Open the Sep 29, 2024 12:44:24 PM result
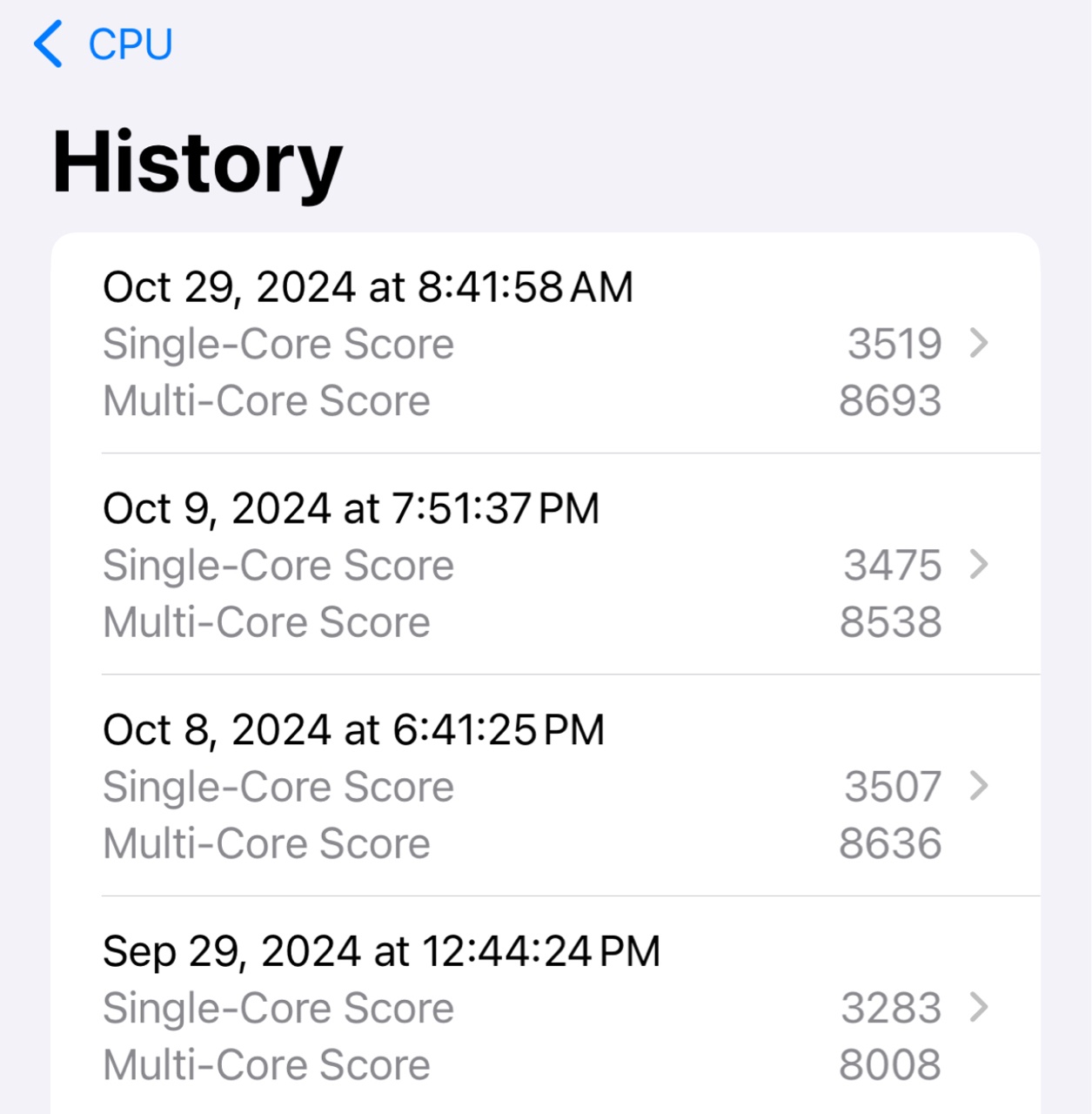This screenshot has height=1114, width=1092. point(545,1007)
